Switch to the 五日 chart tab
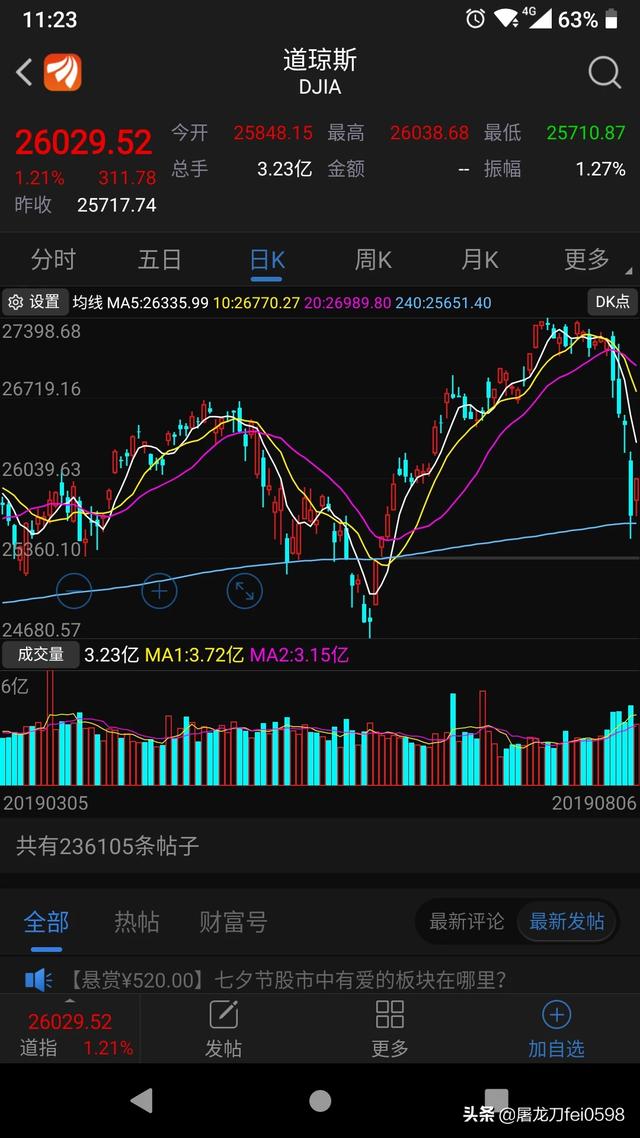This screenshot has height=1138, width=640. pyautogui.click(x=160, y=260)
